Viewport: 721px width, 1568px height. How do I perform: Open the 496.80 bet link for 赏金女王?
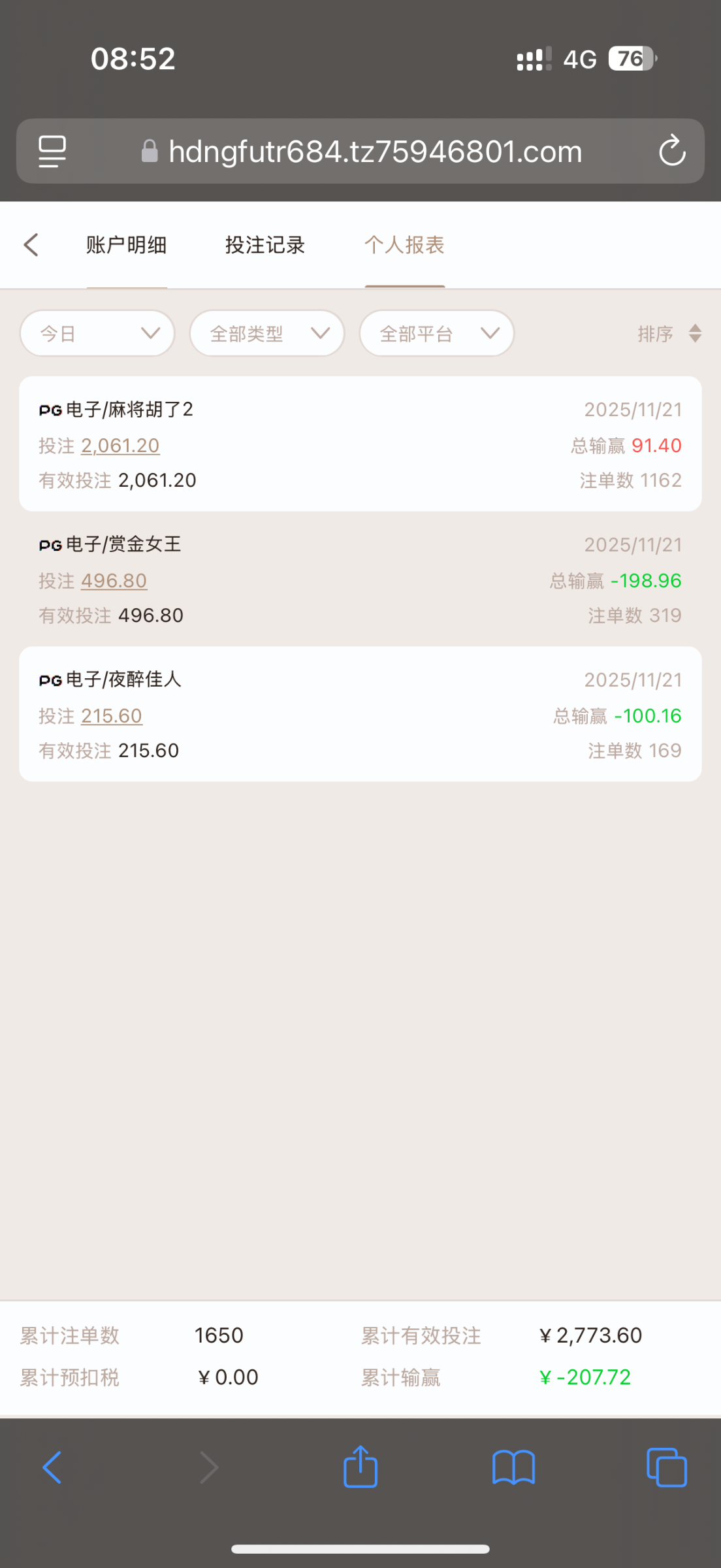(x=114, y=581)
